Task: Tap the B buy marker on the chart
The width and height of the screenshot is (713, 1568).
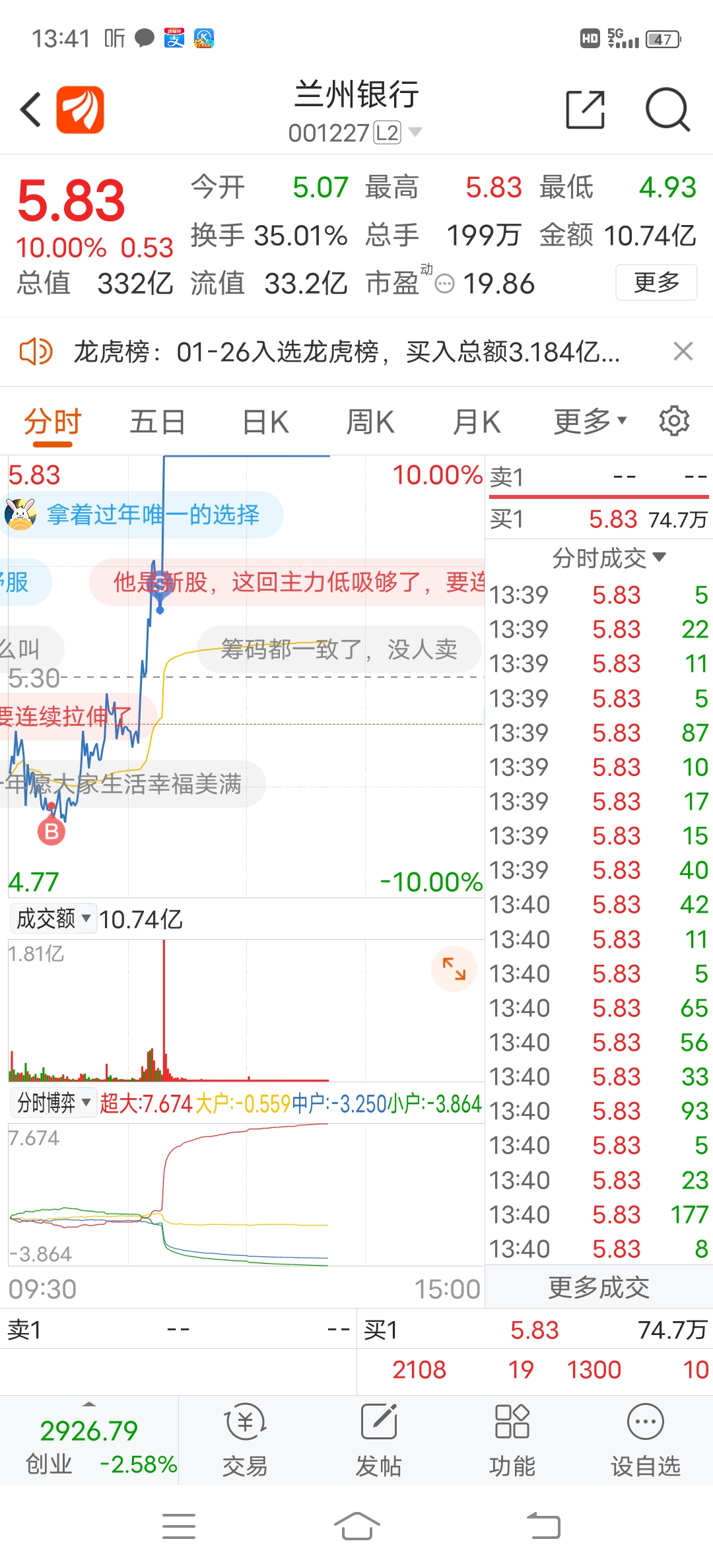Action: click(50, 833)
